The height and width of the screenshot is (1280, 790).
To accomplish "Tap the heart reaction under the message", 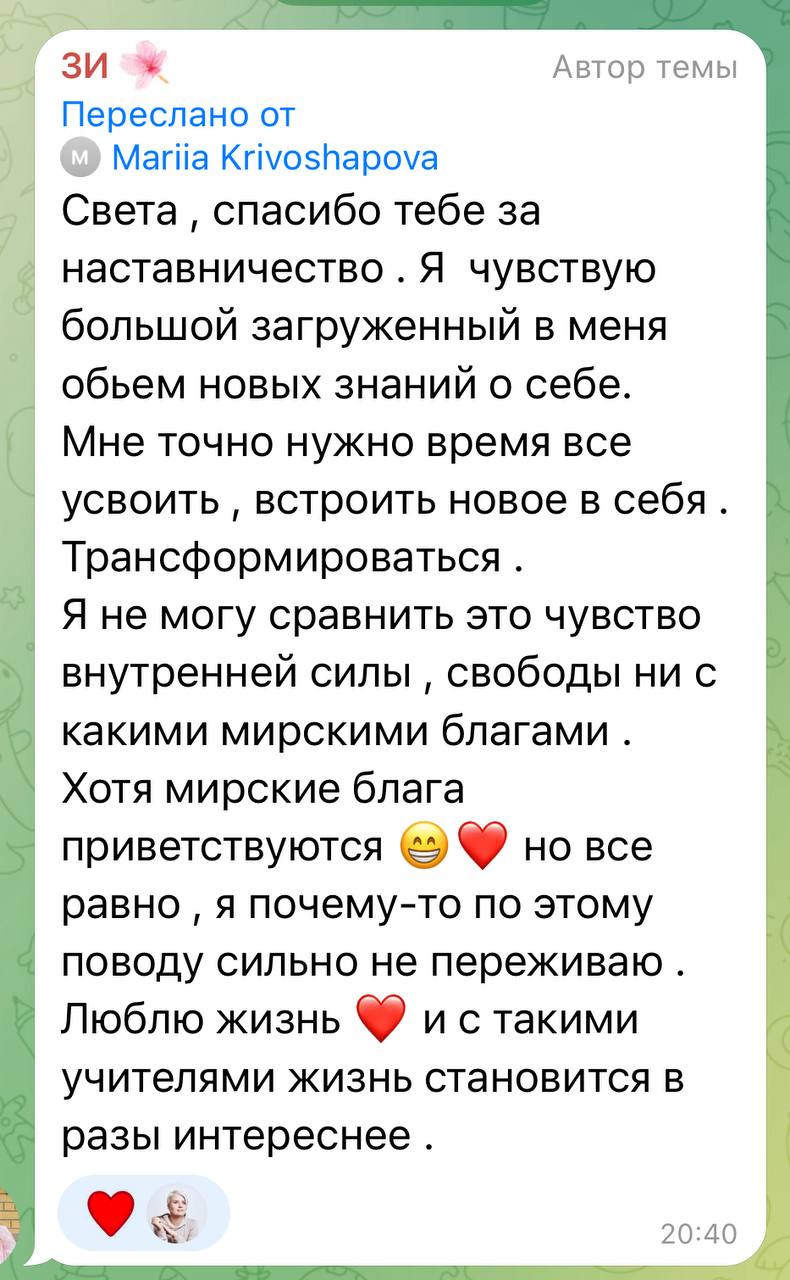I will click(110, 1214).
